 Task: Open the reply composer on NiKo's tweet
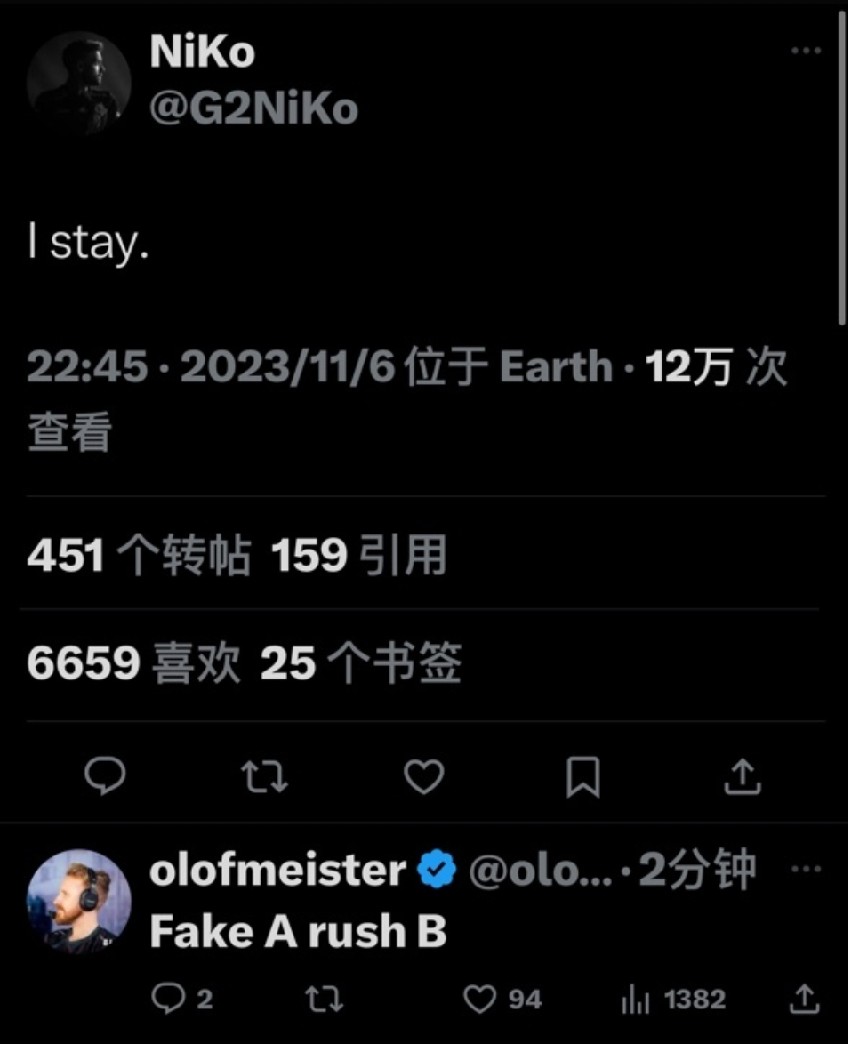coord(106,776)
